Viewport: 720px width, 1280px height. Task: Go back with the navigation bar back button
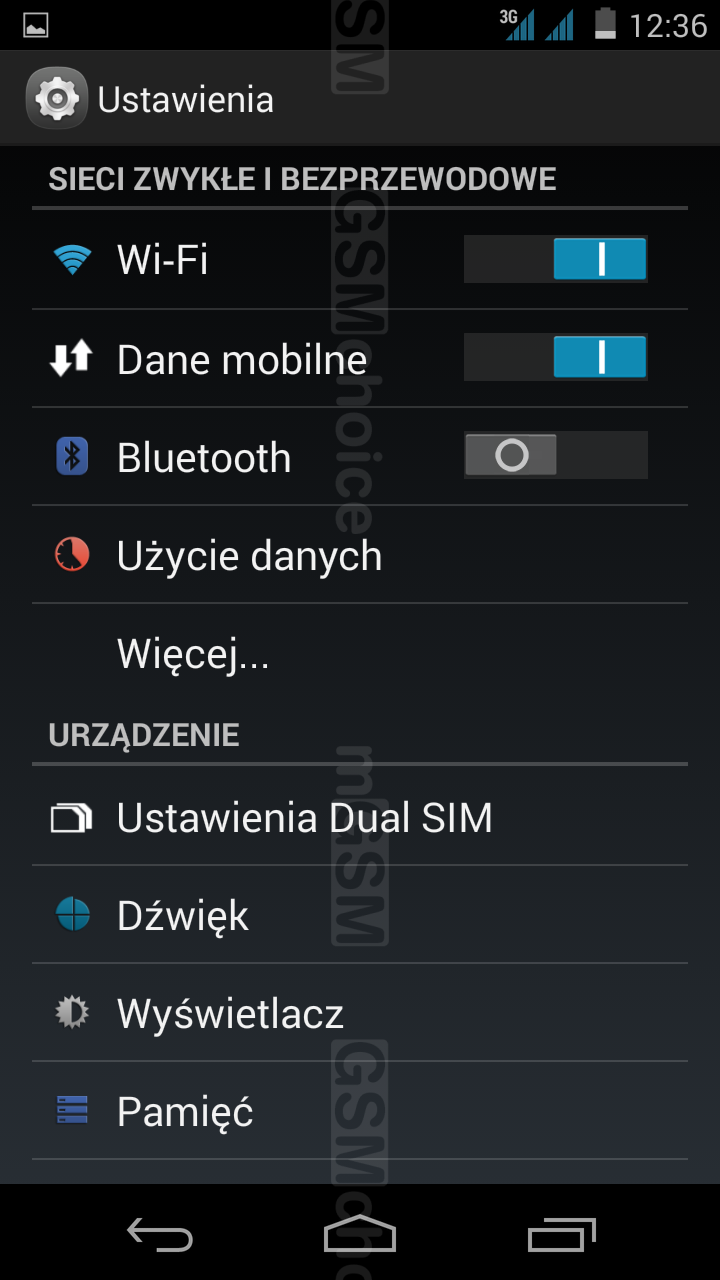pyautogui.click(x=160, y=1235)
